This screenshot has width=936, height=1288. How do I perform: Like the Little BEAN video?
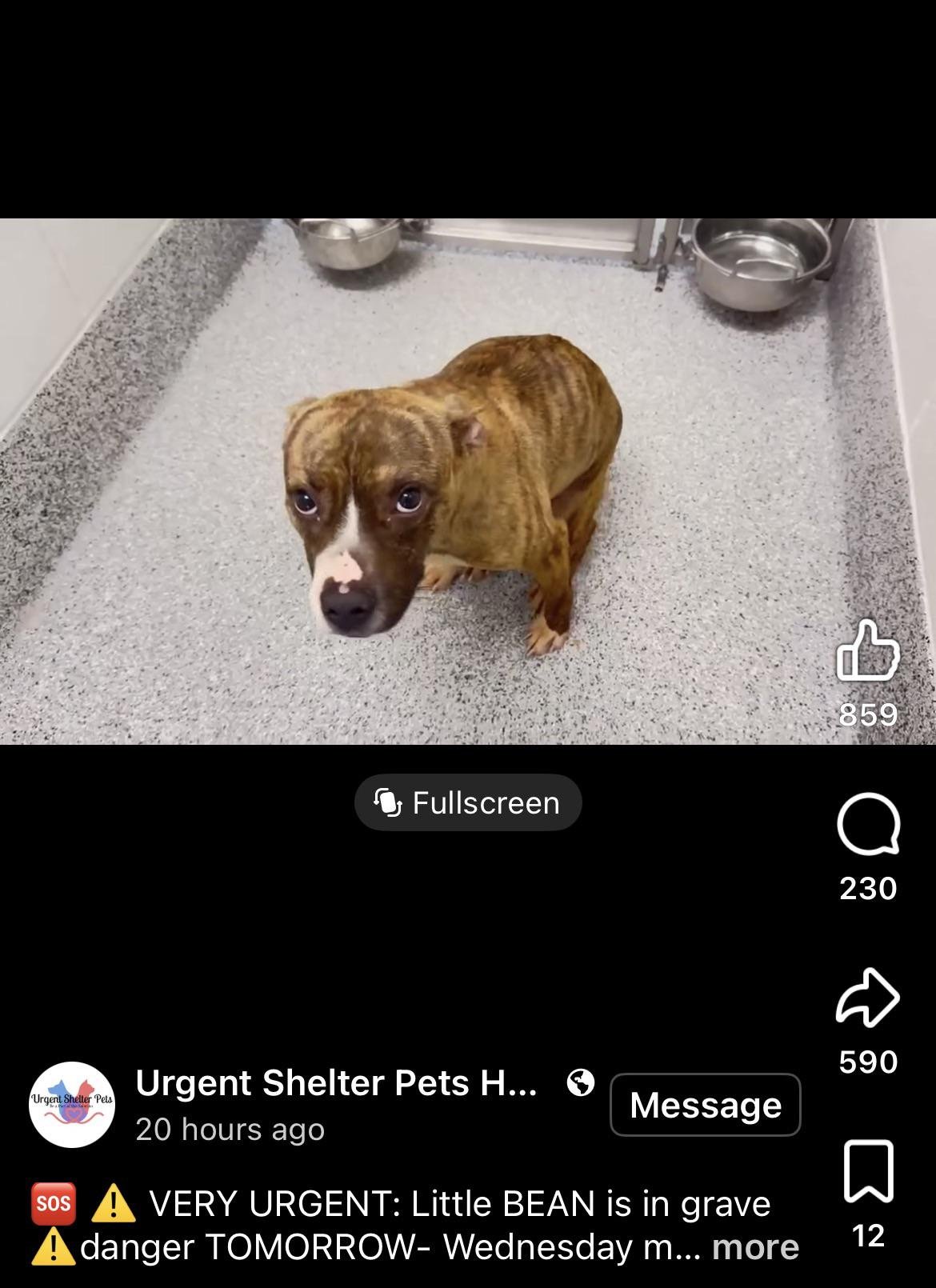click(x=868, y=650)
